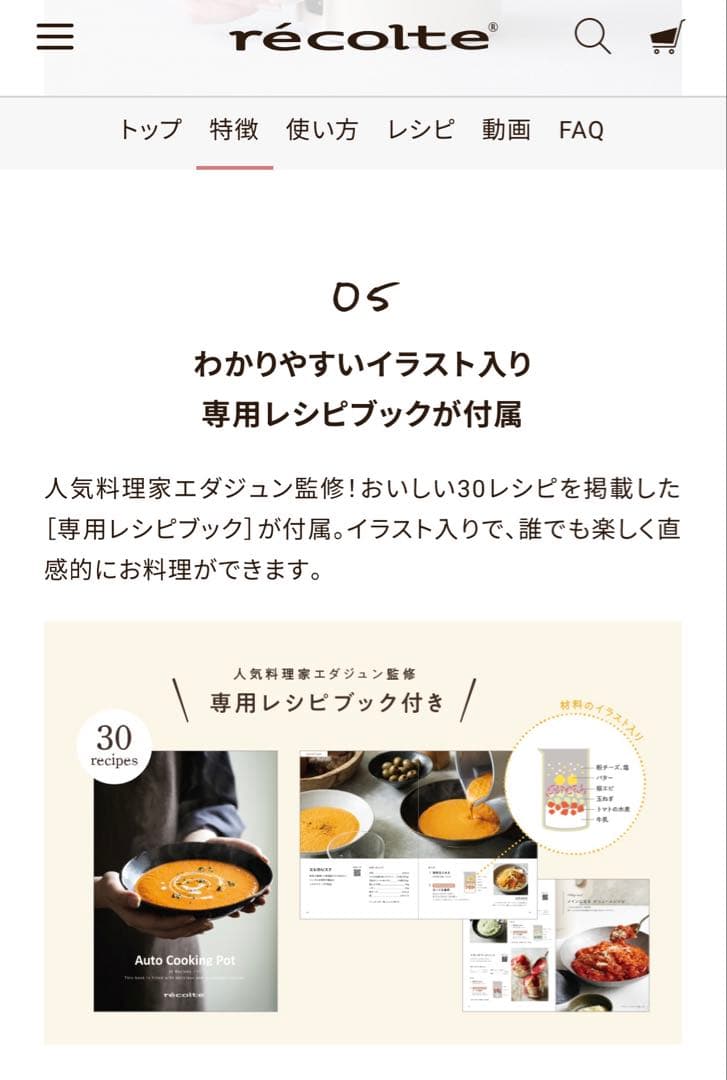Open the hamburger menu

click(55, 37)
